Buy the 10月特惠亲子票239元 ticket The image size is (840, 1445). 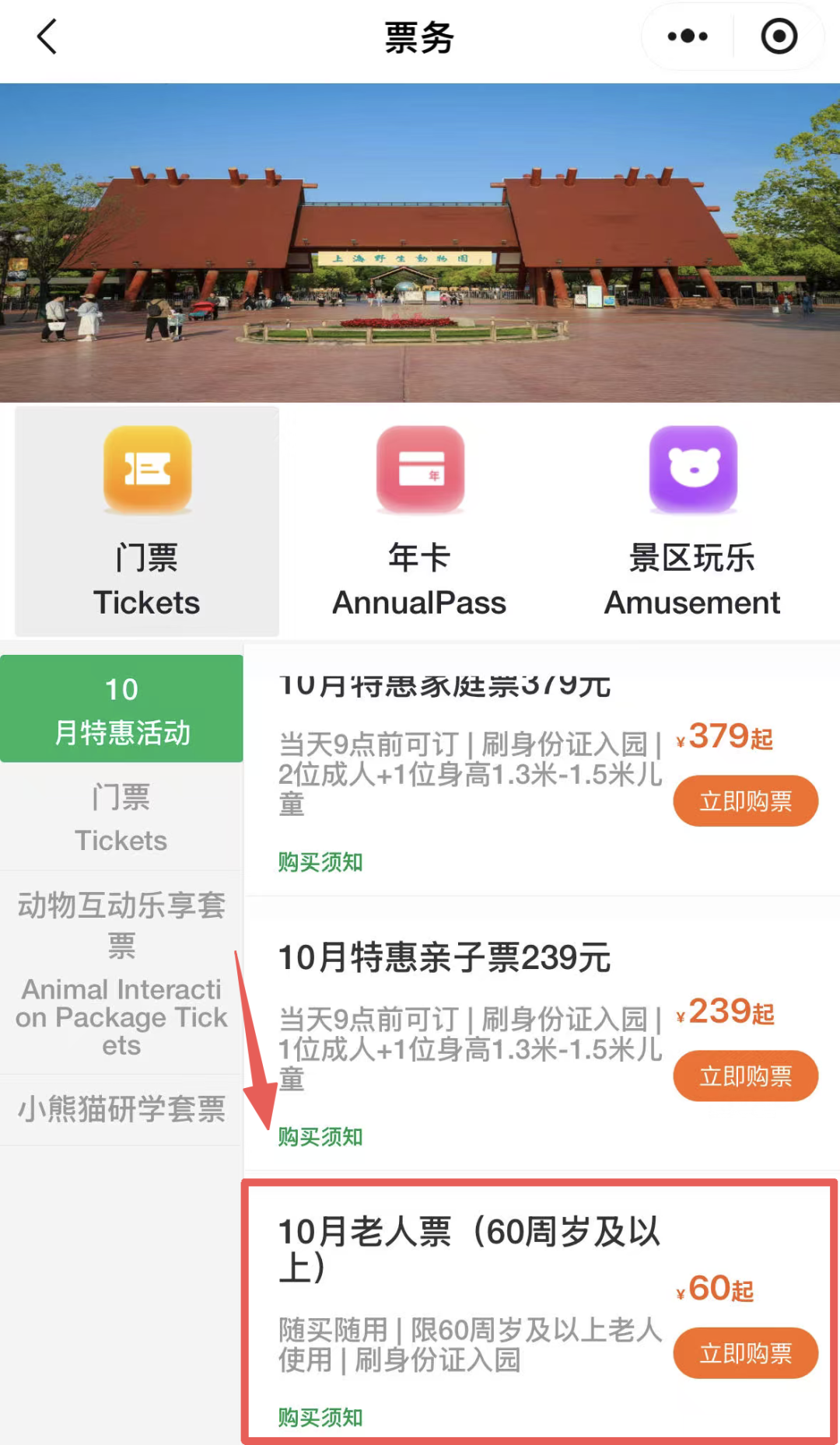[x=745, y=1076]
